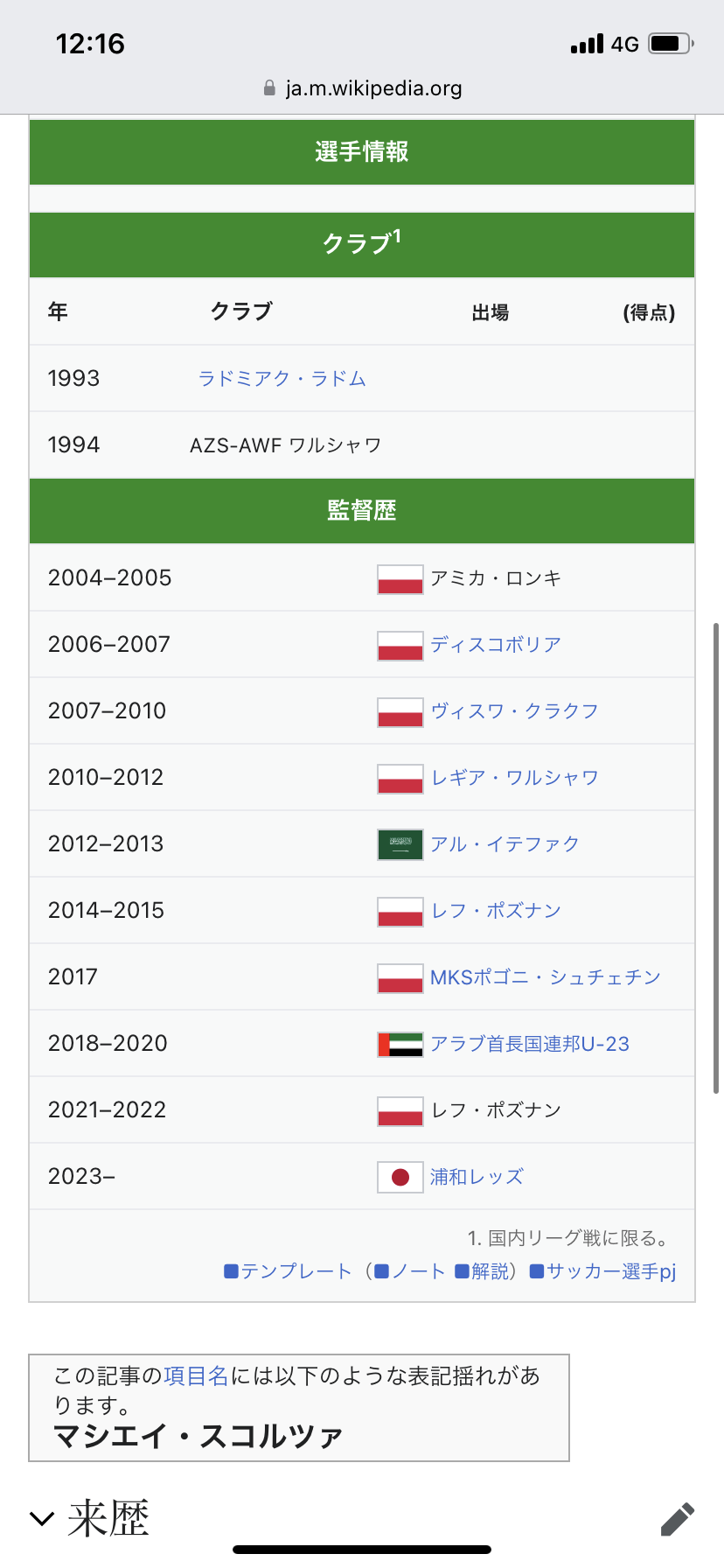
Task: Collapse the 来歴 section
Action: pos(42,1518)
